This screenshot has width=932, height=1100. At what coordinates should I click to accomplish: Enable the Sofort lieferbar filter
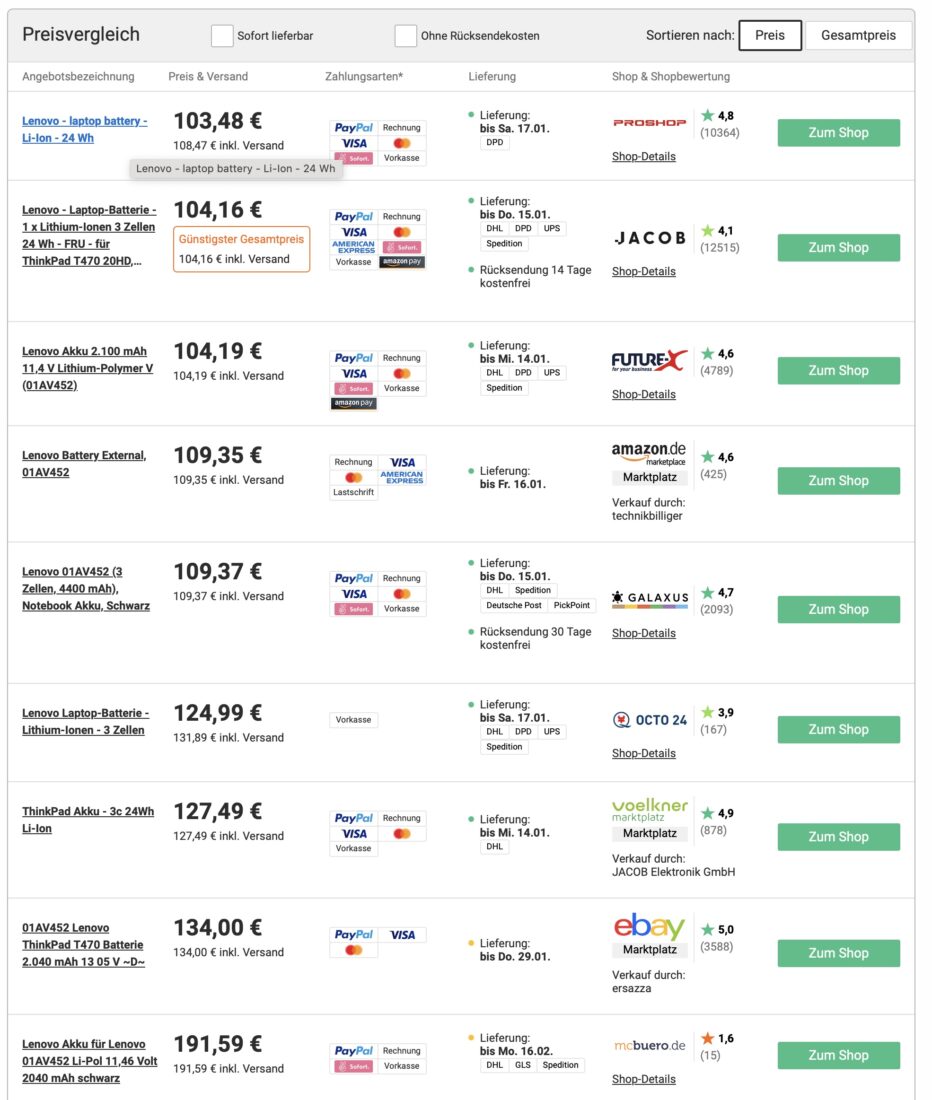click(x=221, y=34)
